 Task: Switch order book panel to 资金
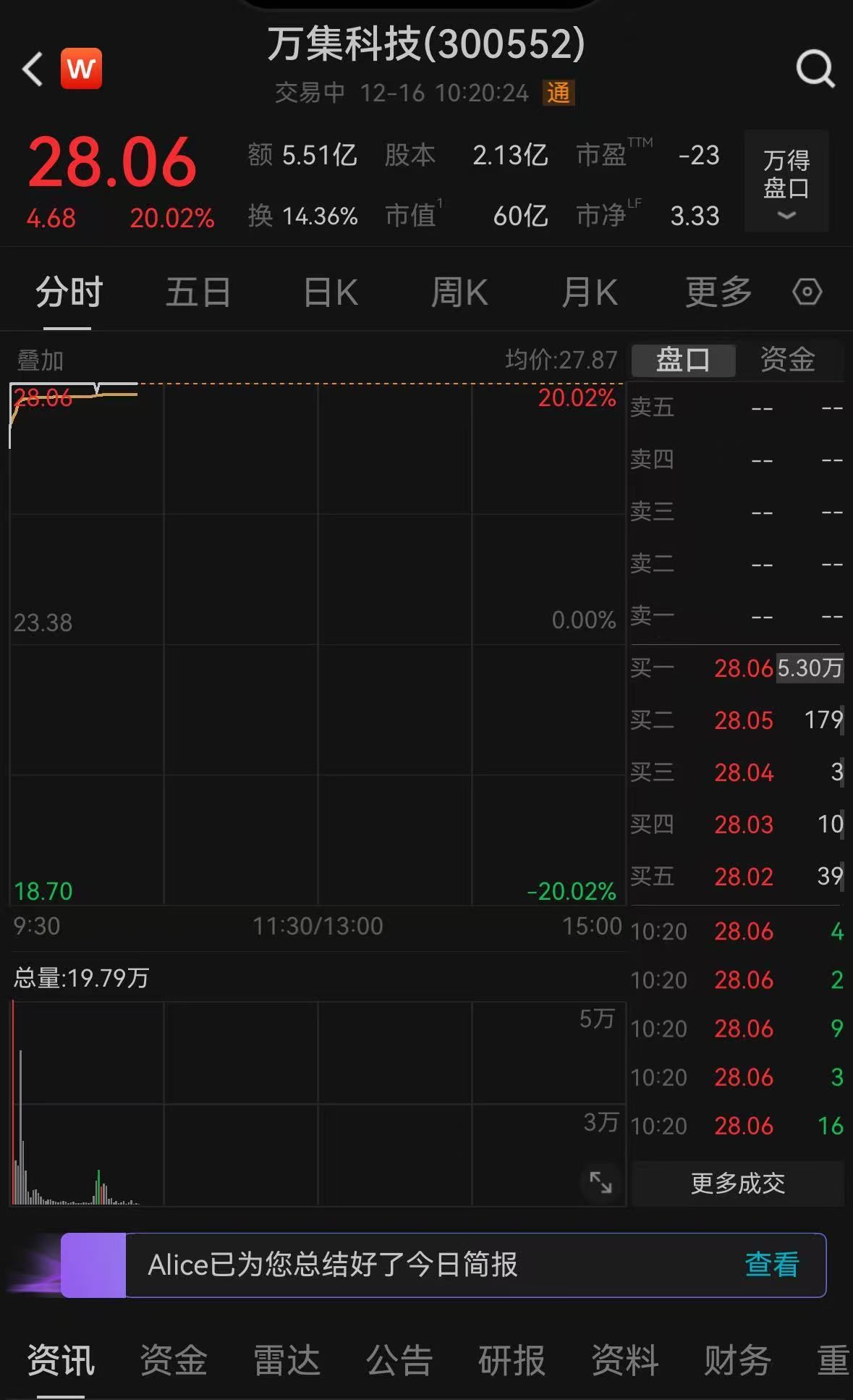tap(787, 360)
